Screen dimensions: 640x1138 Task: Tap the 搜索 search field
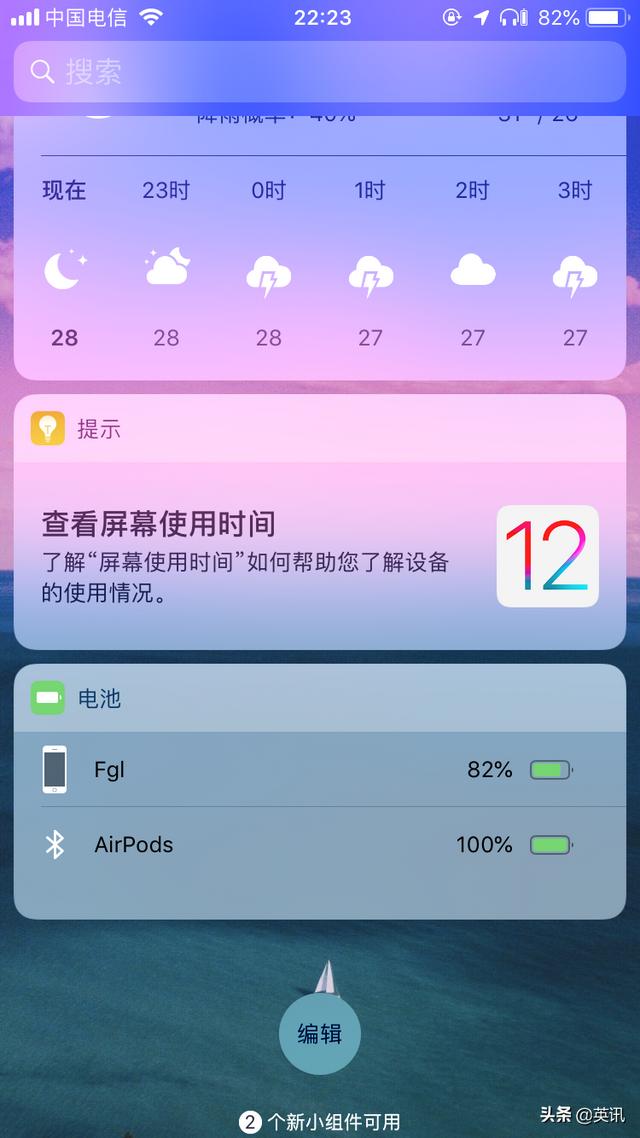point(320,72)
